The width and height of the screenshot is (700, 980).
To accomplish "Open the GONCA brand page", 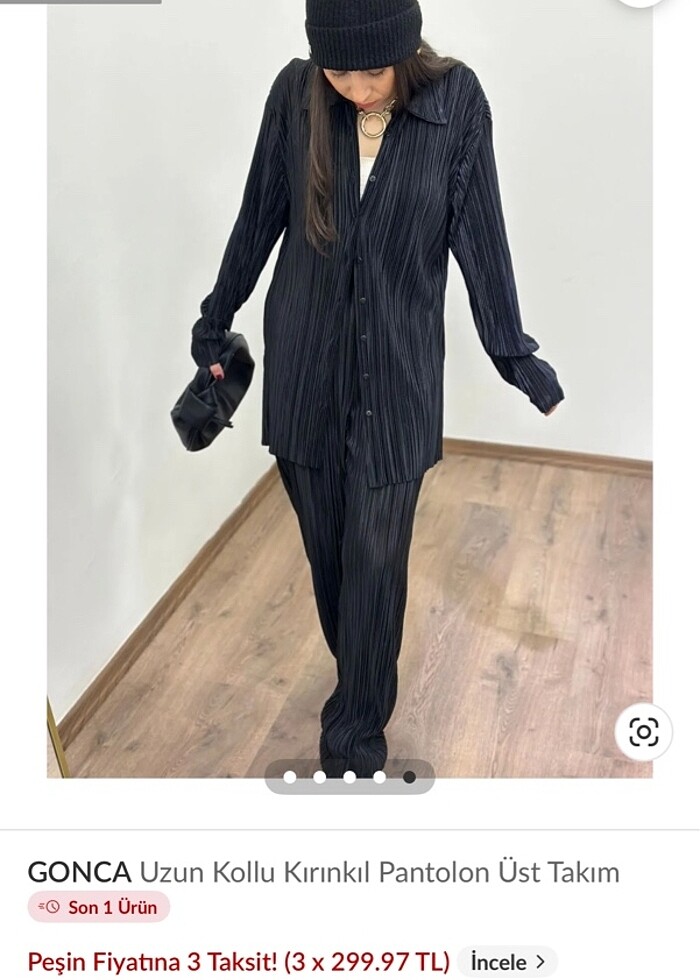I will [x=79, y=872].
